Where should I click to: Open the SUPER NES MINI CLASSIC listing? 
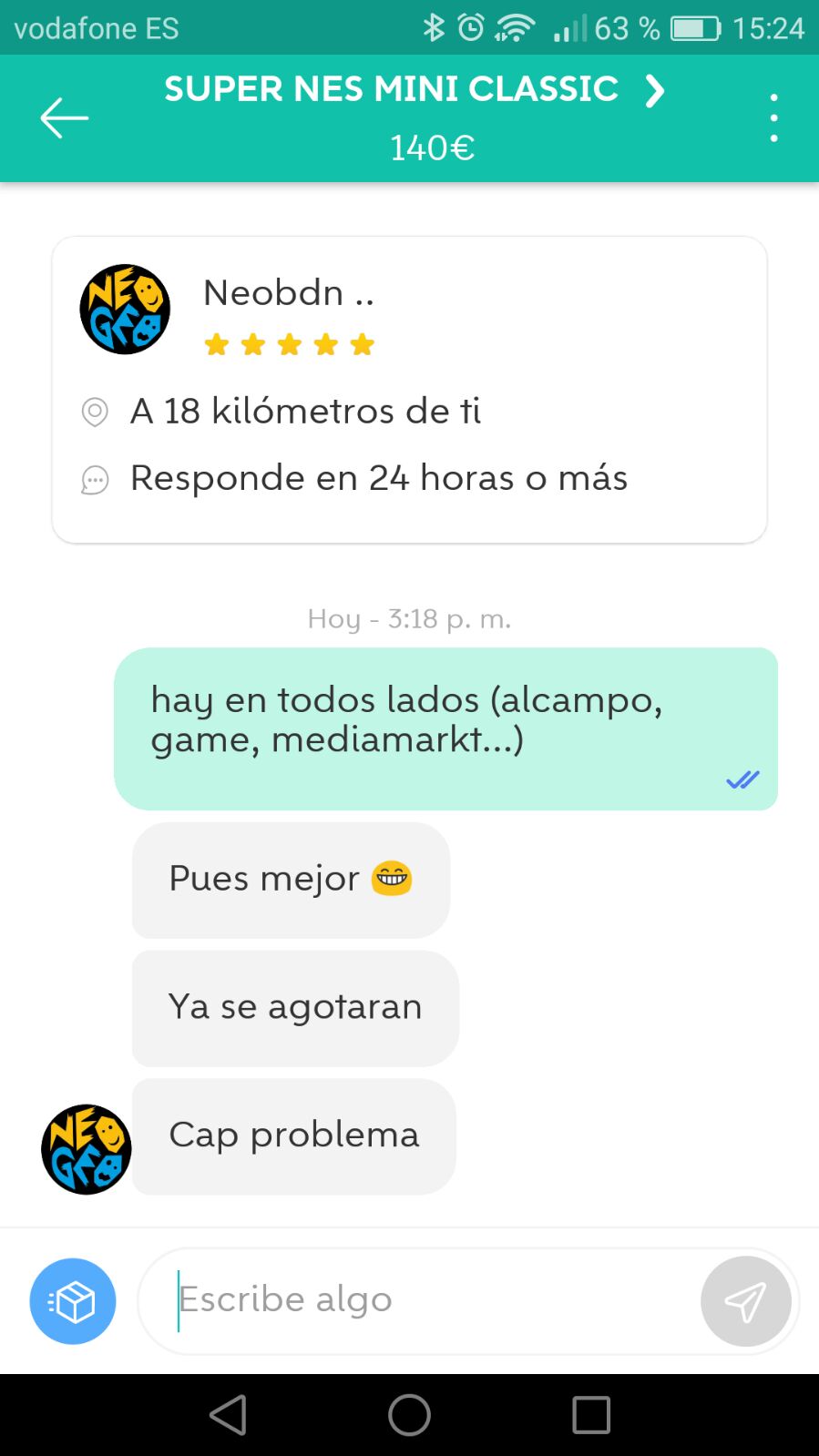click(x=415, y=90)
